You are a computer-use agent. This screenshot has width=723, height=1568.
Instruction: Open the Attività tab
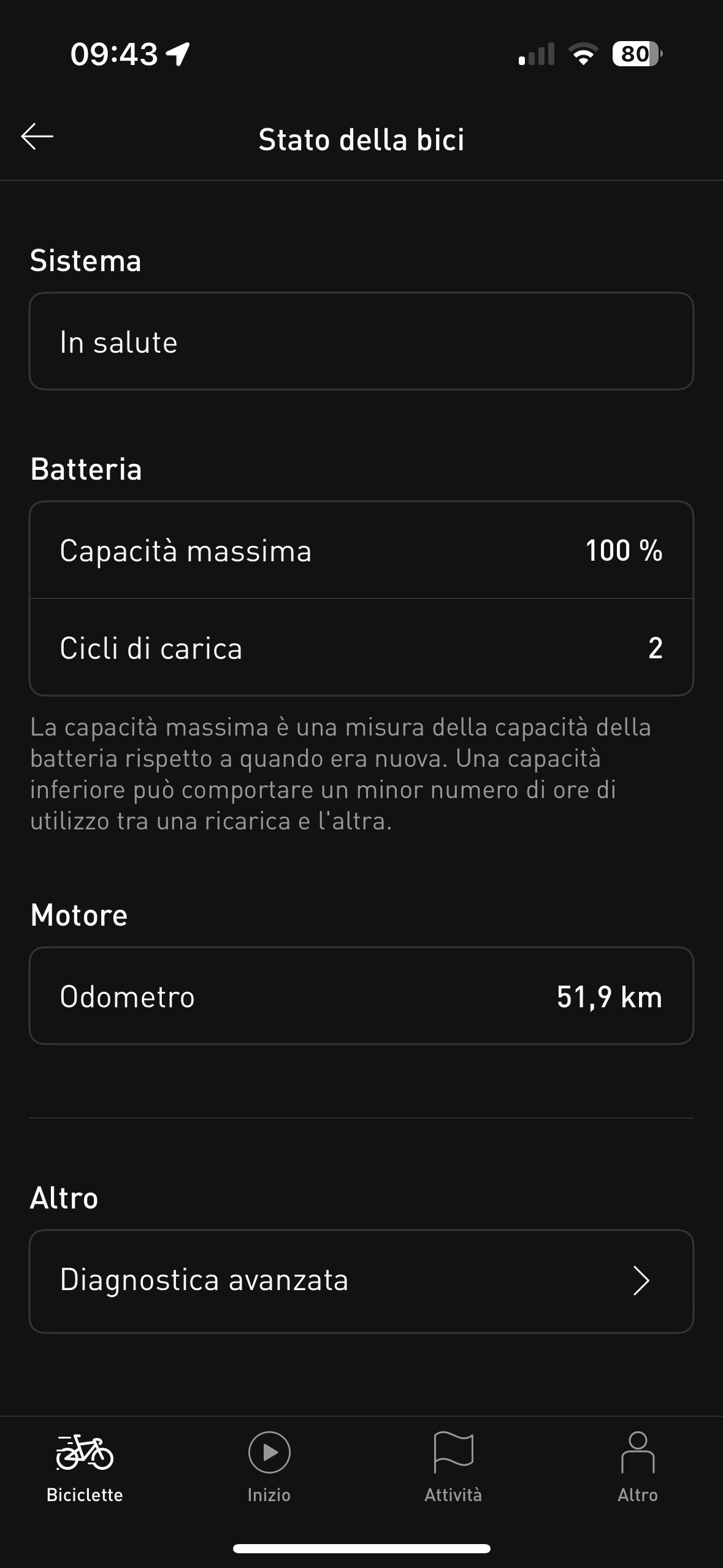[453, 1467]
